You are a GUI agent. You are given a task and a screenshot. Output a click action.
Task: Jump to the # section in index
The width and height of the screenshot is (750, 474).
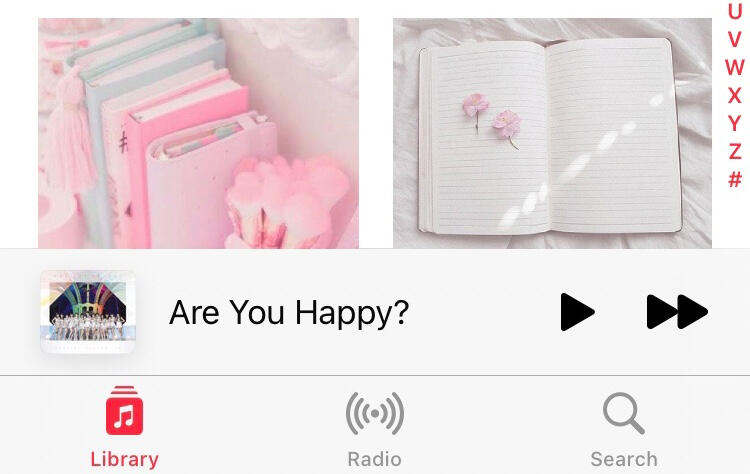pos(735,180)
